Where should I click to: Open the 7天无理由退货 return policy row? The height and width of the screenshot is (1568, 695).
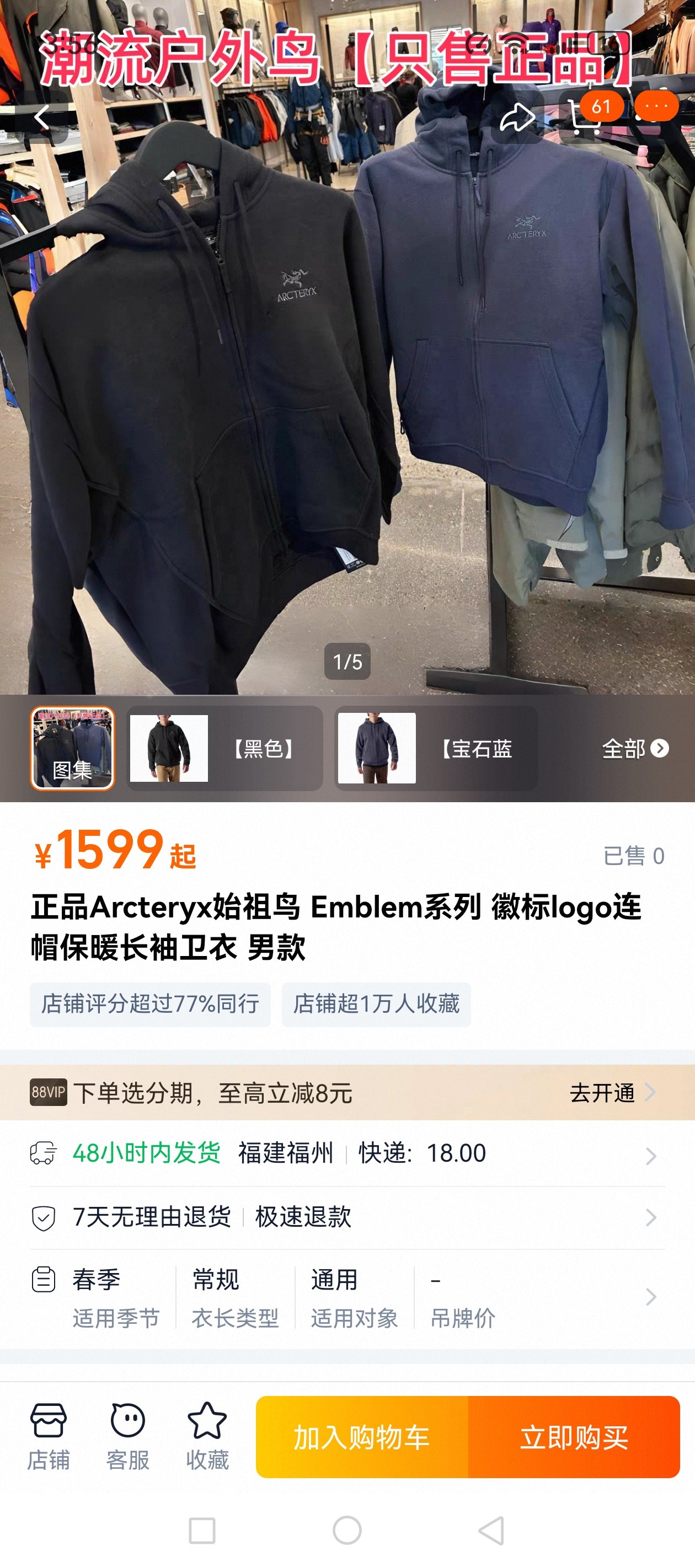347,1217
